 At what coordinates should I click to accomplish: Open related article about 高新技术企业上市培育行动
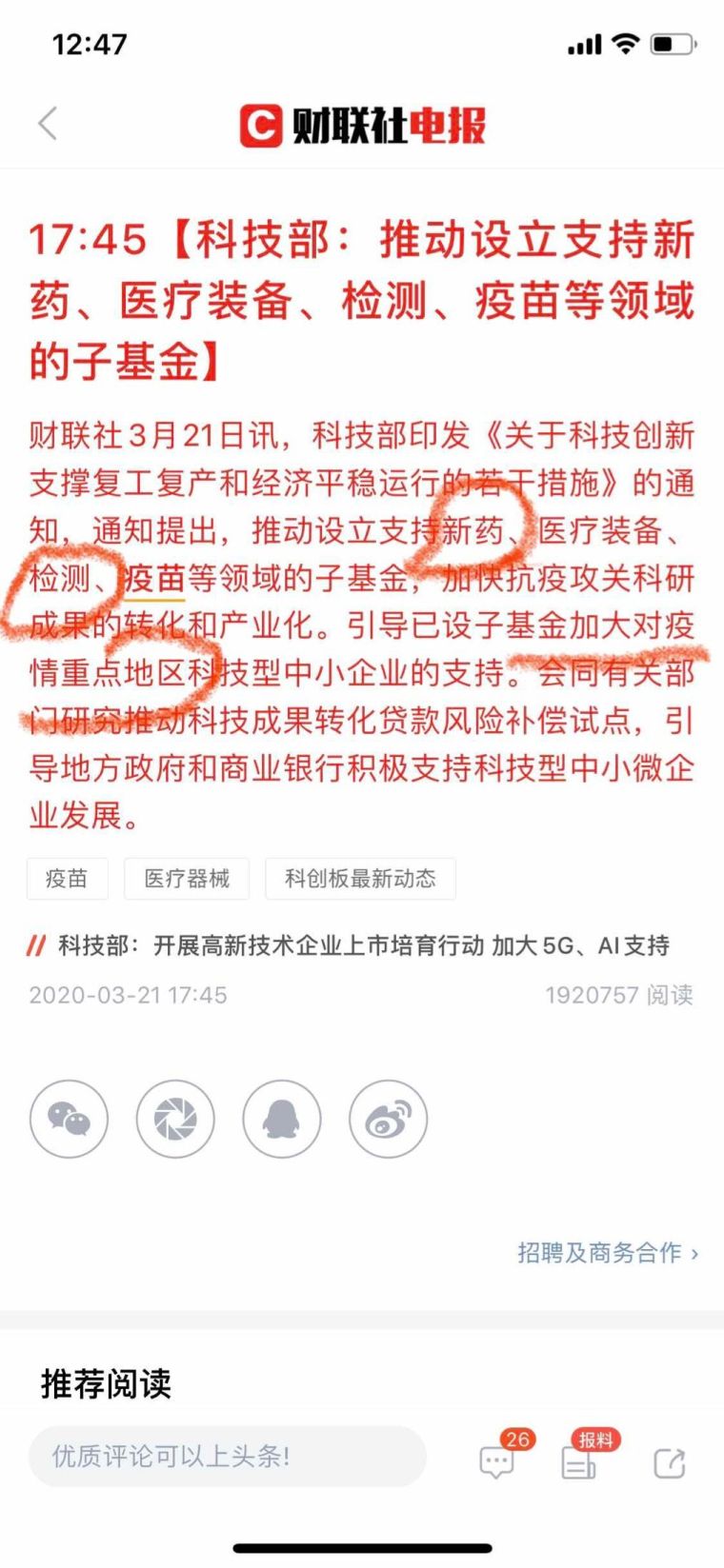point(362,945)
